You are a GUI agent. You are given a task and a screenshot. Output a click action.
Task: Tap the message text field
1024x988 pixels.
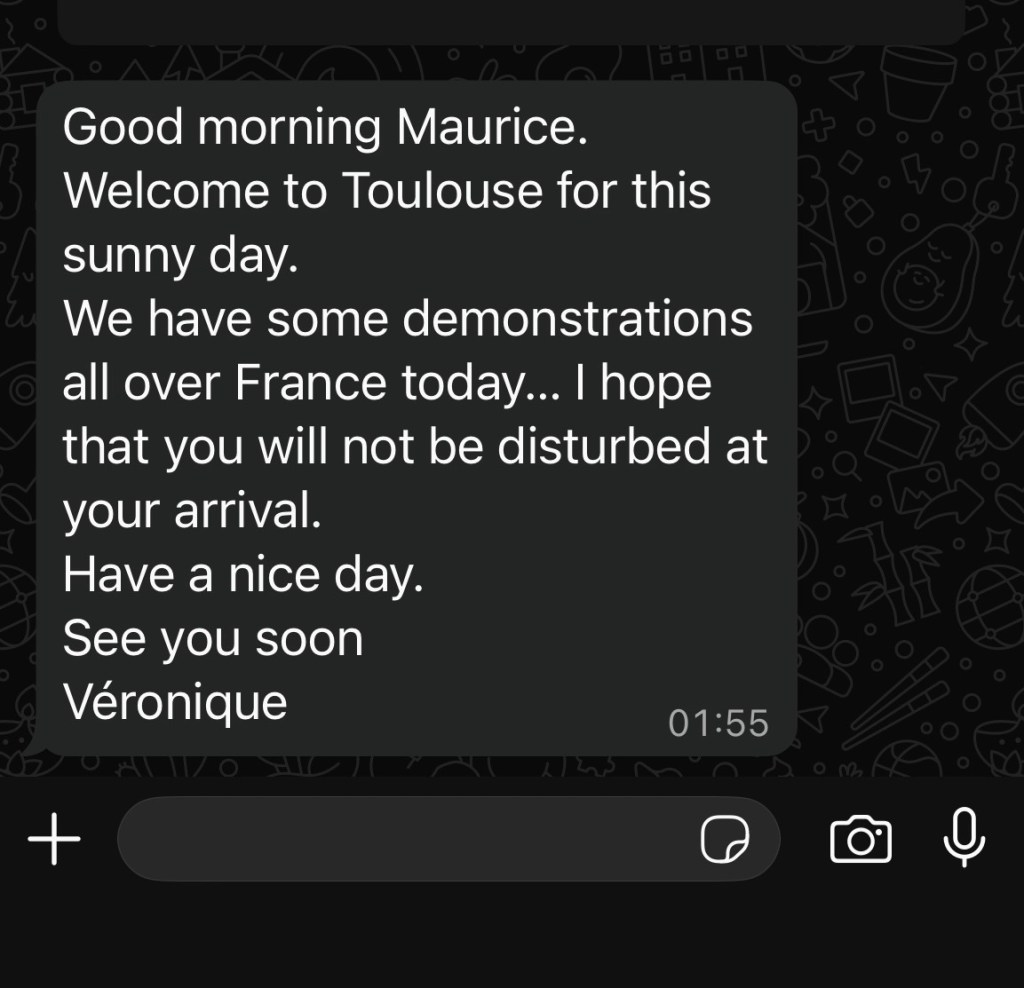400,838
